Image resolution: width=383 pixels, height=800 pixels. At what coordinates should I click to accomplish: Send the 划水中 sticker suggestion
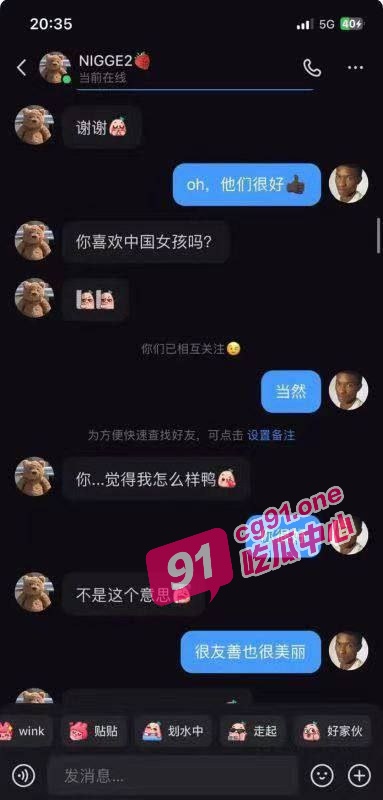click(173, 731)
